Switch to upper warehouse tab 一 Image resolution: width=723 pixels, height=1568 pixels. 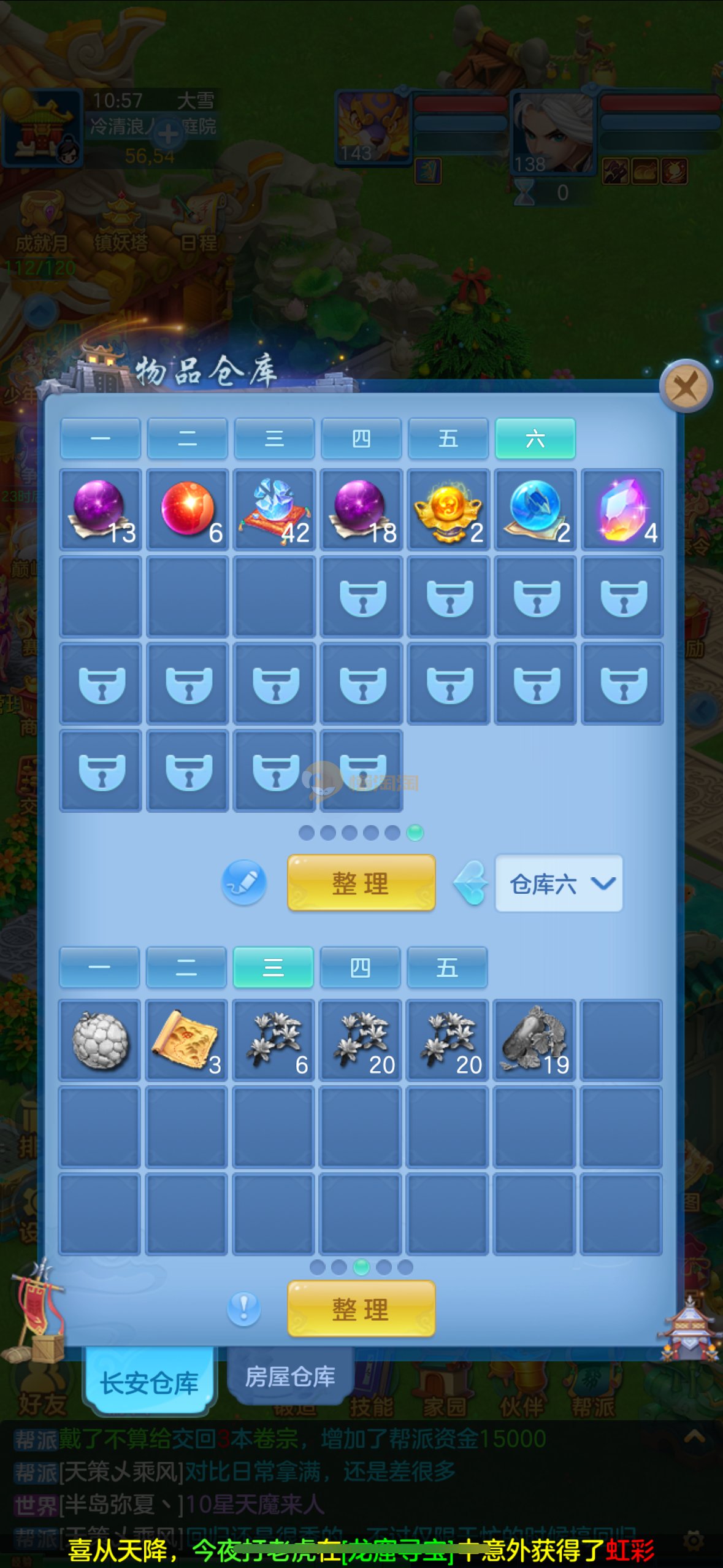coord(100,439)
